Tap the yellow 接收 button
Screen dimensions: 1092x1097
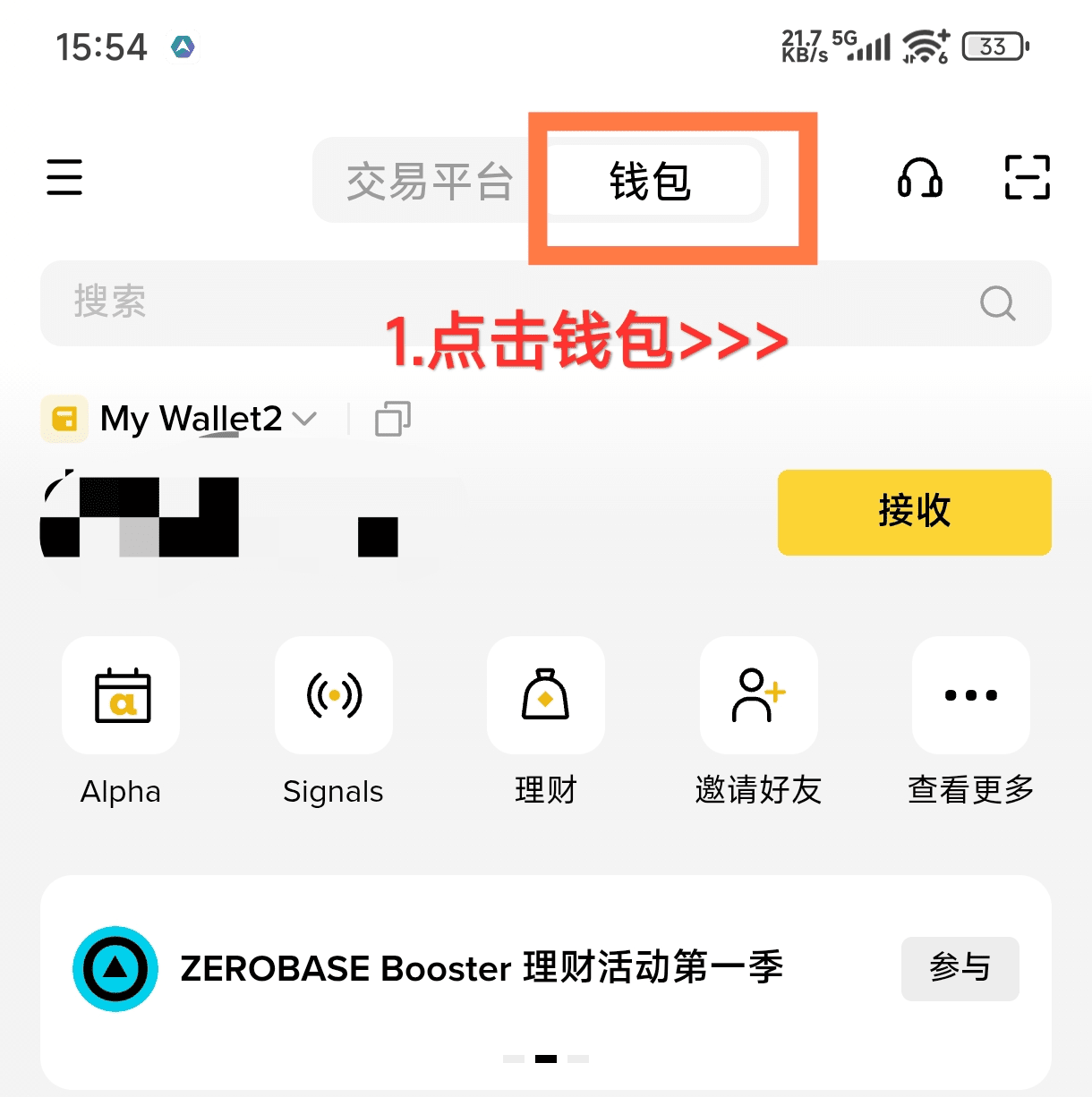[913, 512]
